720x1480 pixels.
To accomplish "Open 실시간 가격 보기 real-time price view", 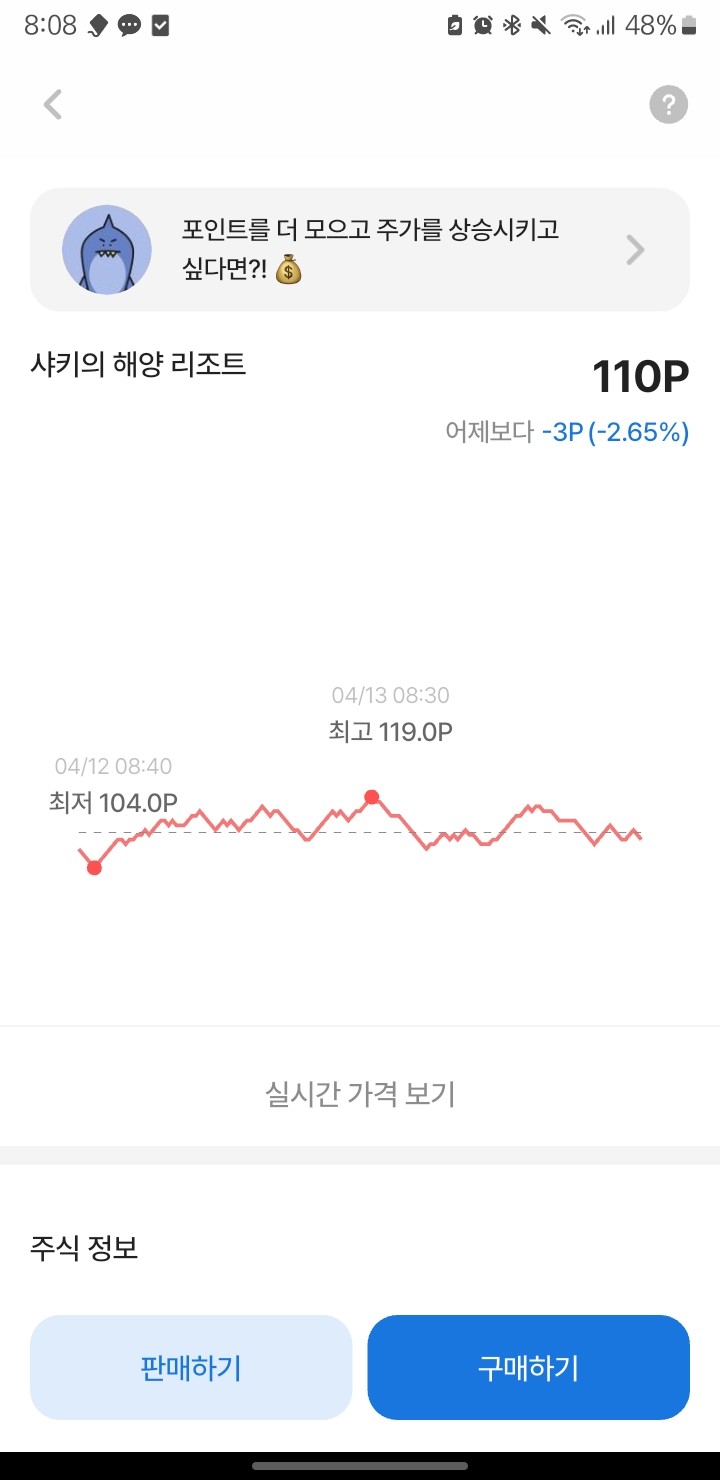I will pos(360,1094).
